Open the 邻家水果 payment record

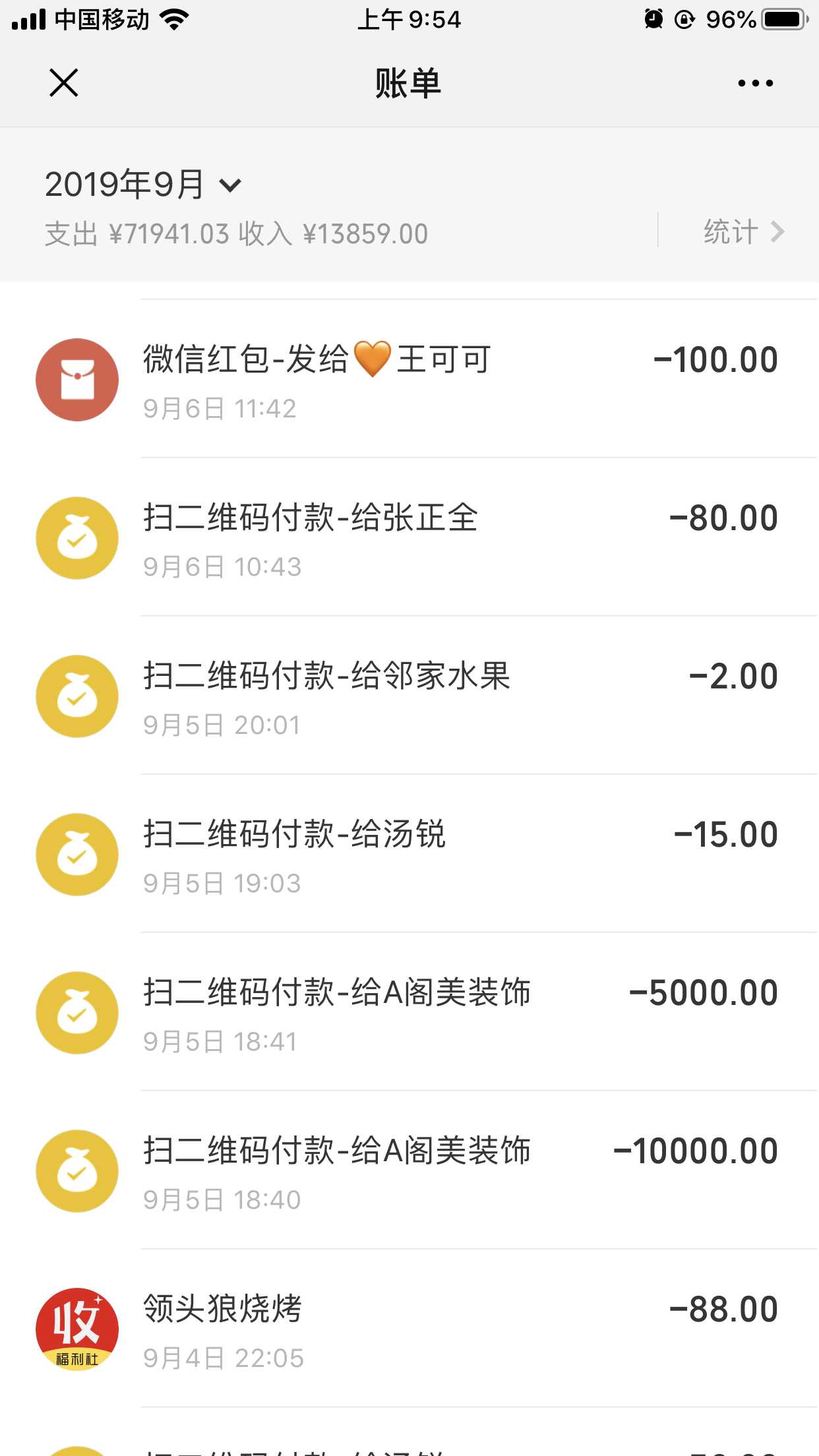click(x=409, y=696)
